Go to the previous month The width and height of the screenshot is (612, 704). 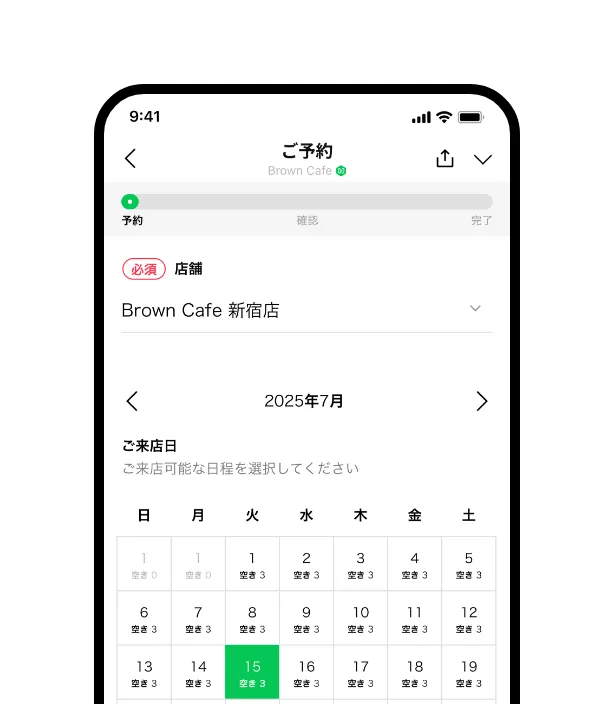click(132, 401)
